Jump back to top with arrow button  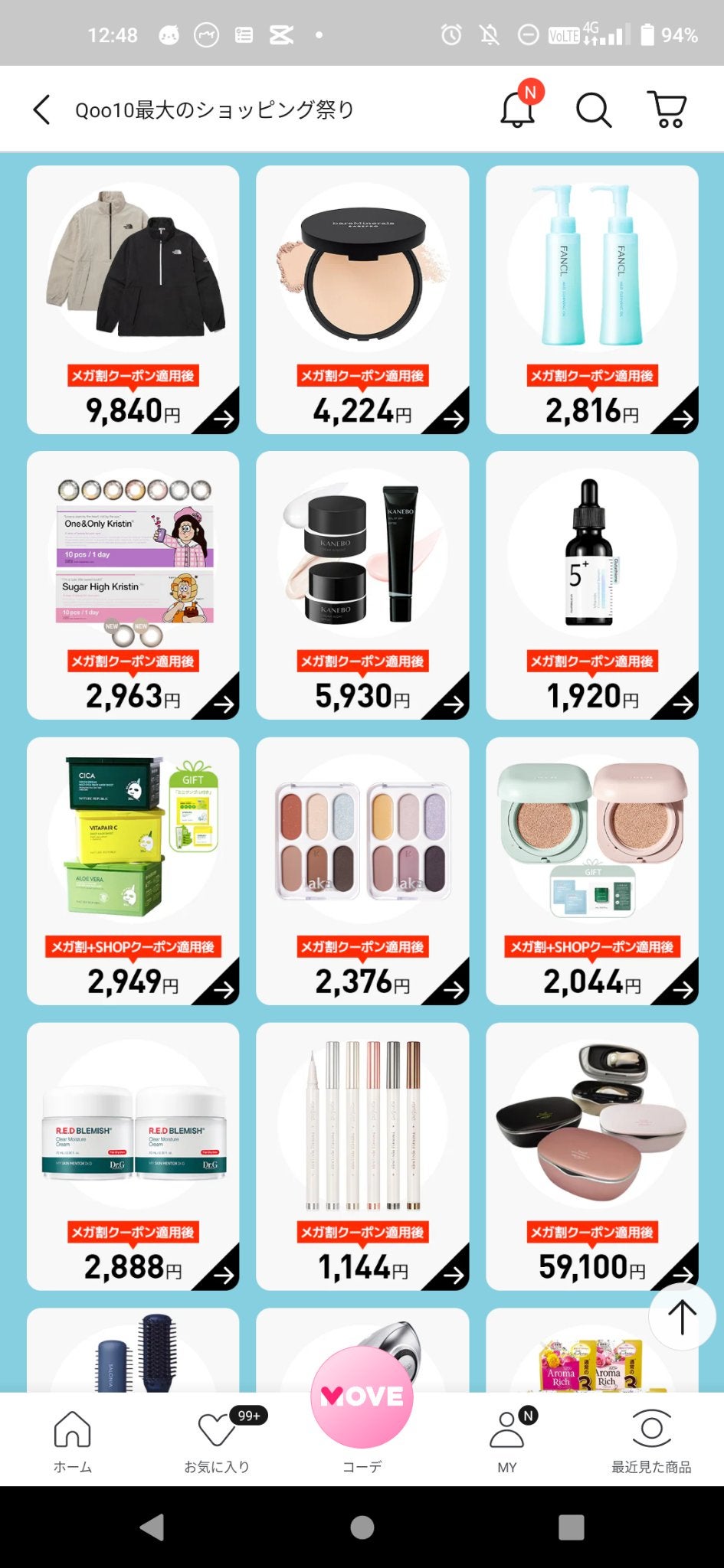[681, 1317]
